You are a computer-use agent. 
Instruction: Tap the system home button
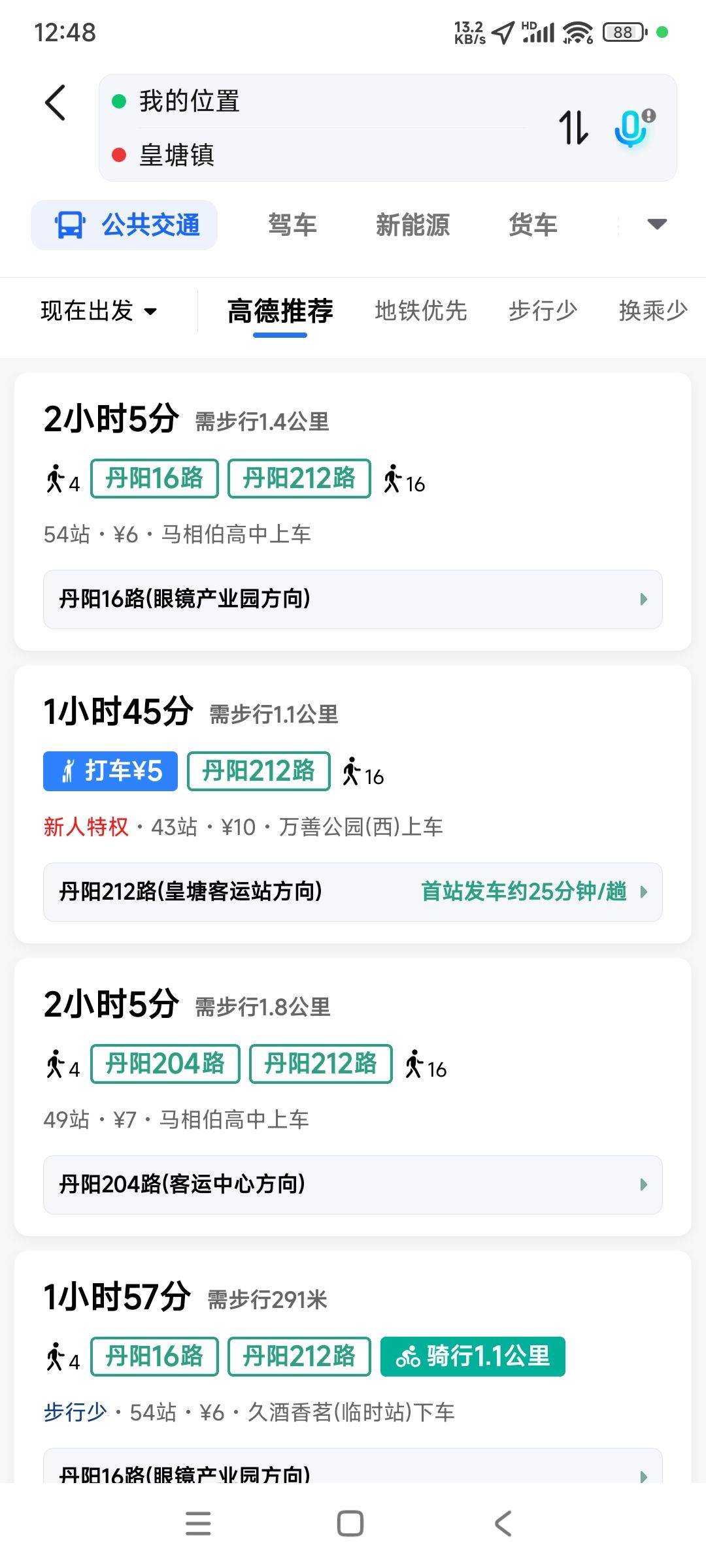pos(350,1524)
